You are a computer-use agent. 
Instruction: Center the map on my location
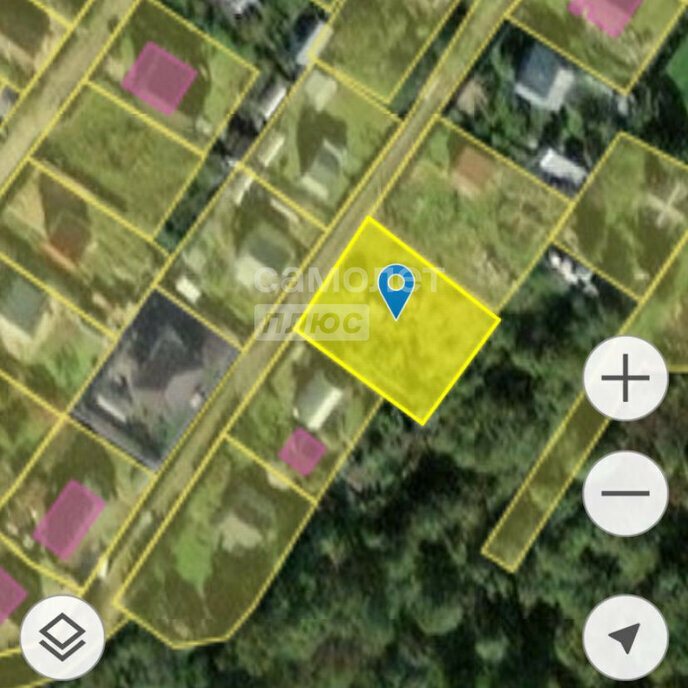pos(625,637)
